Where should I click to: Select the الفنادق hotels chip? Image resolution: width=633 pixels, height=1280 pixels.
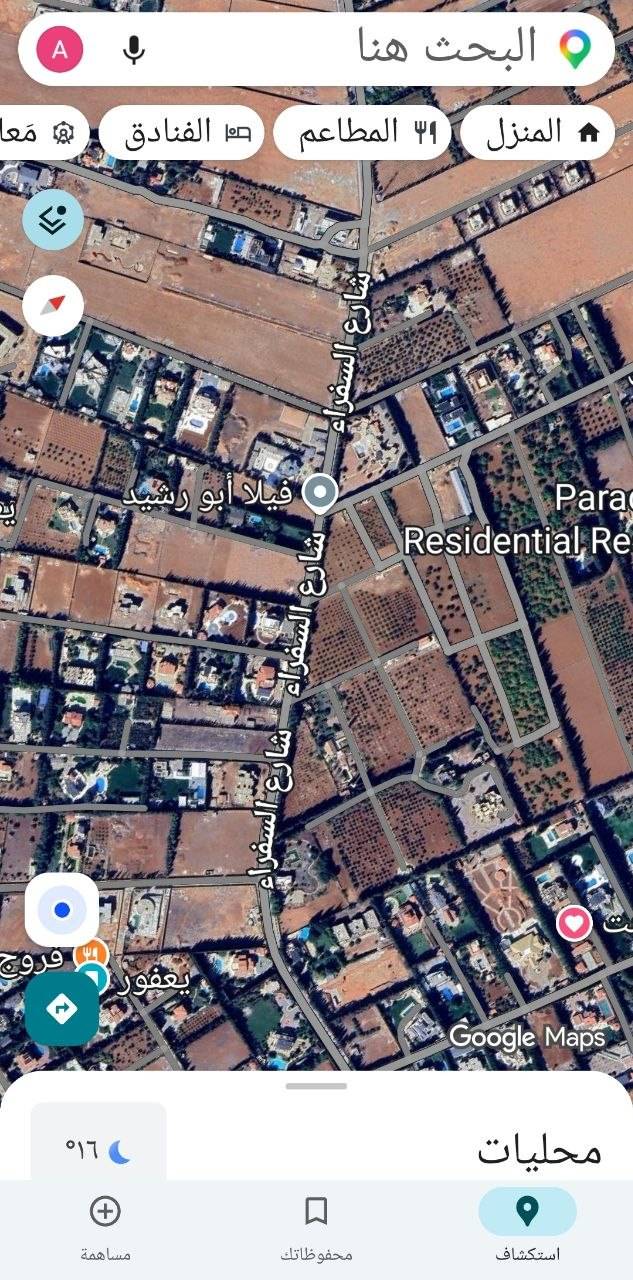[181, 133]
